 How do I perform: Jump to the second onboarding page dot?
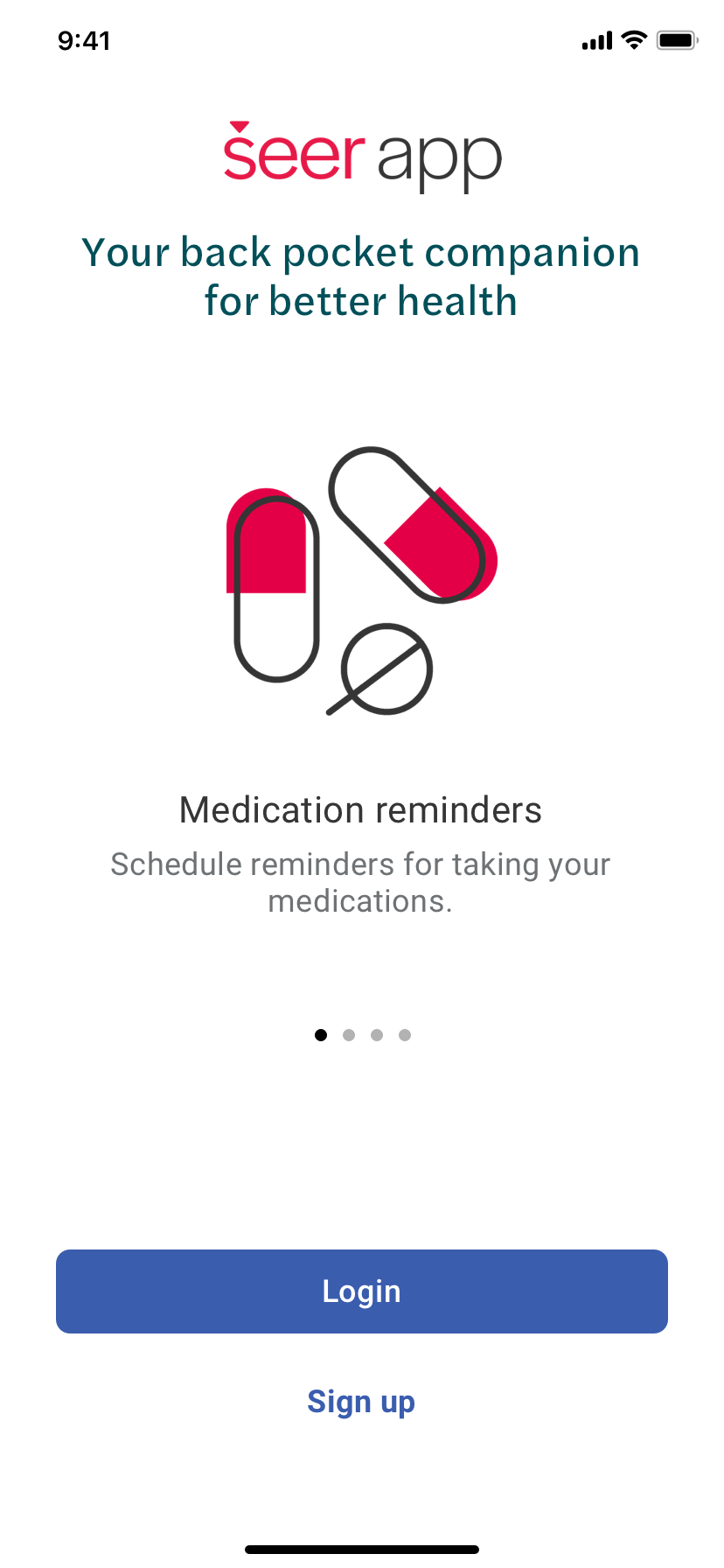click(x=349, y=1035)
